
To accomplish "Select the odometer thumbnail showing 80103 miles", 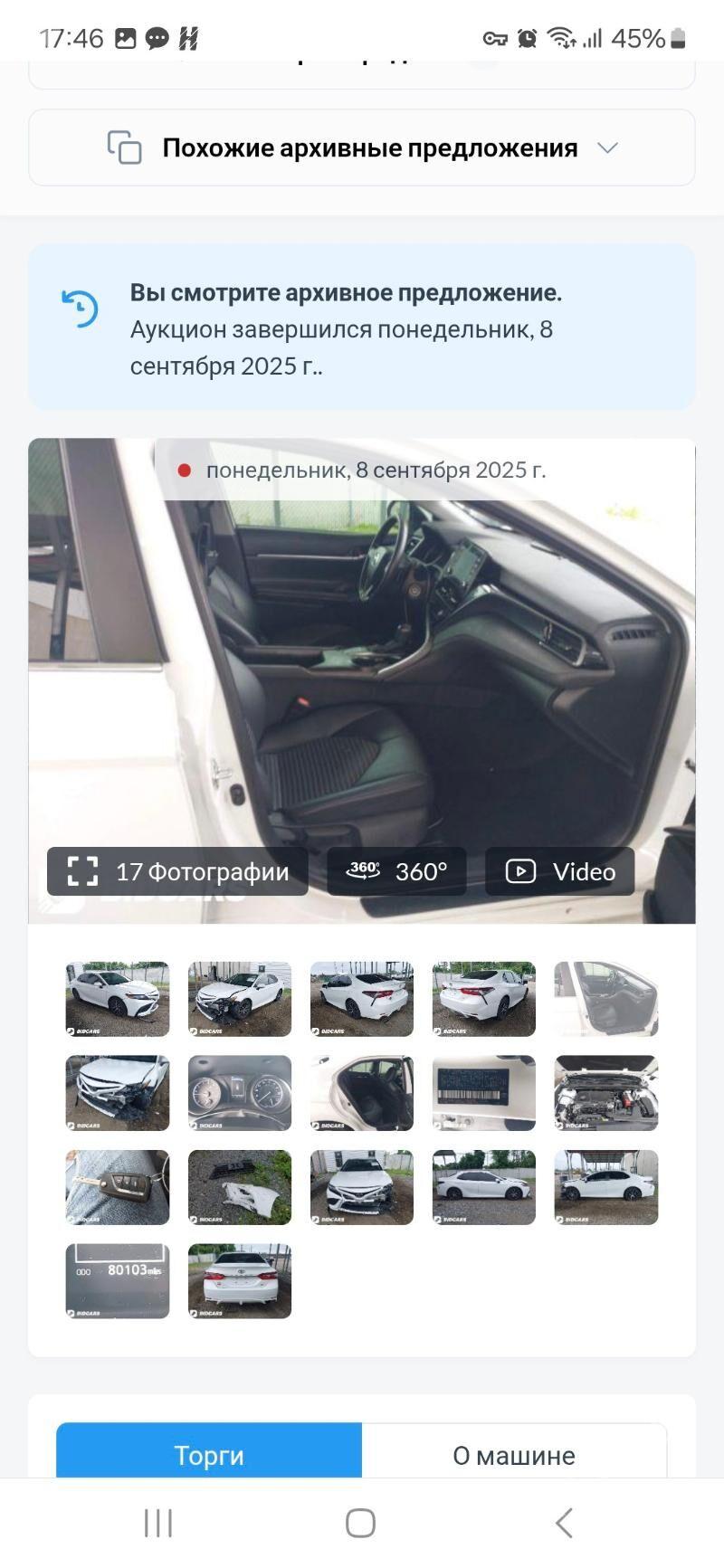I will click(x=118, y=1281).
